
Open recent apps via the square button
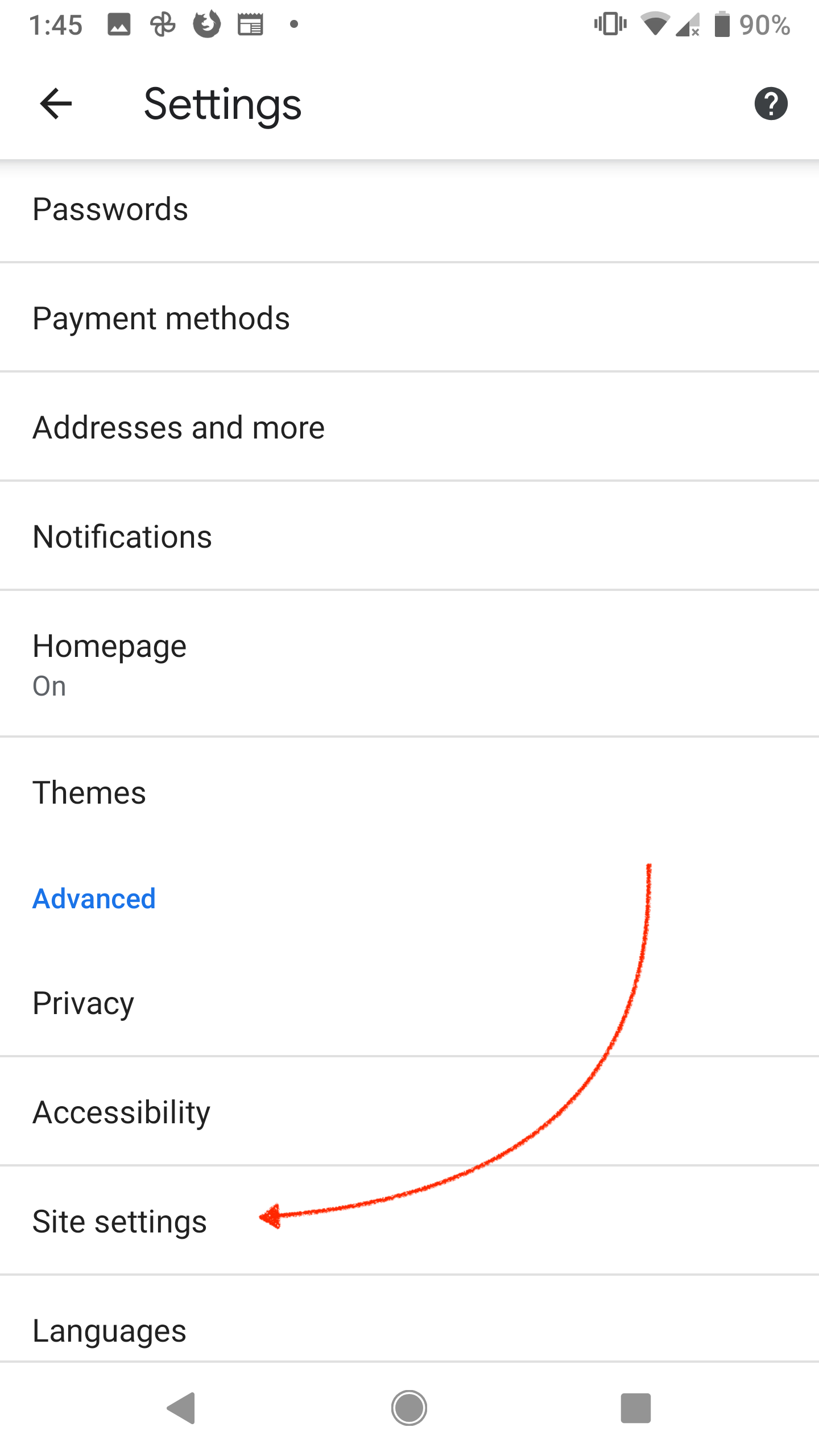click(x=636, y=1408)
